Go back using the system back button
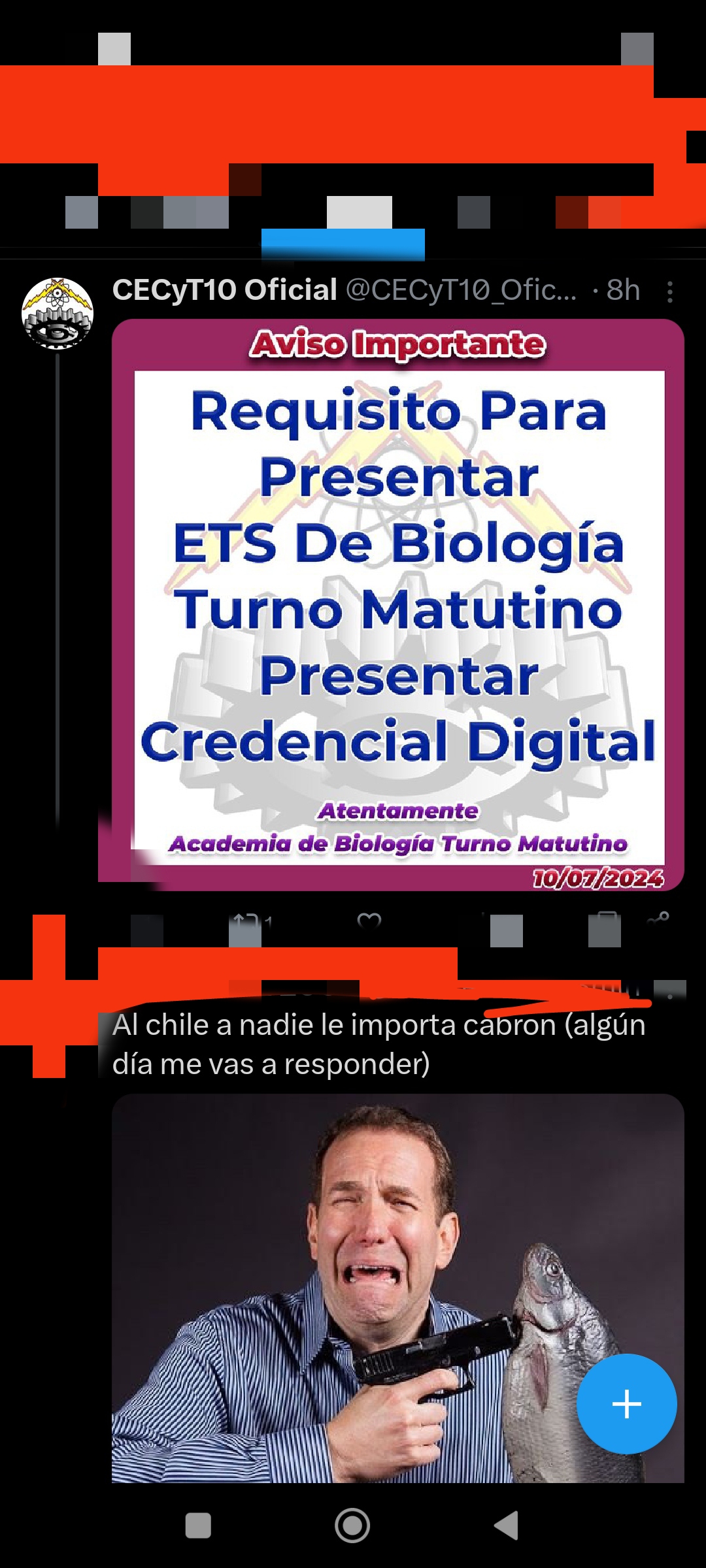Screen dimensions: 706x1568 (506, 1526)
